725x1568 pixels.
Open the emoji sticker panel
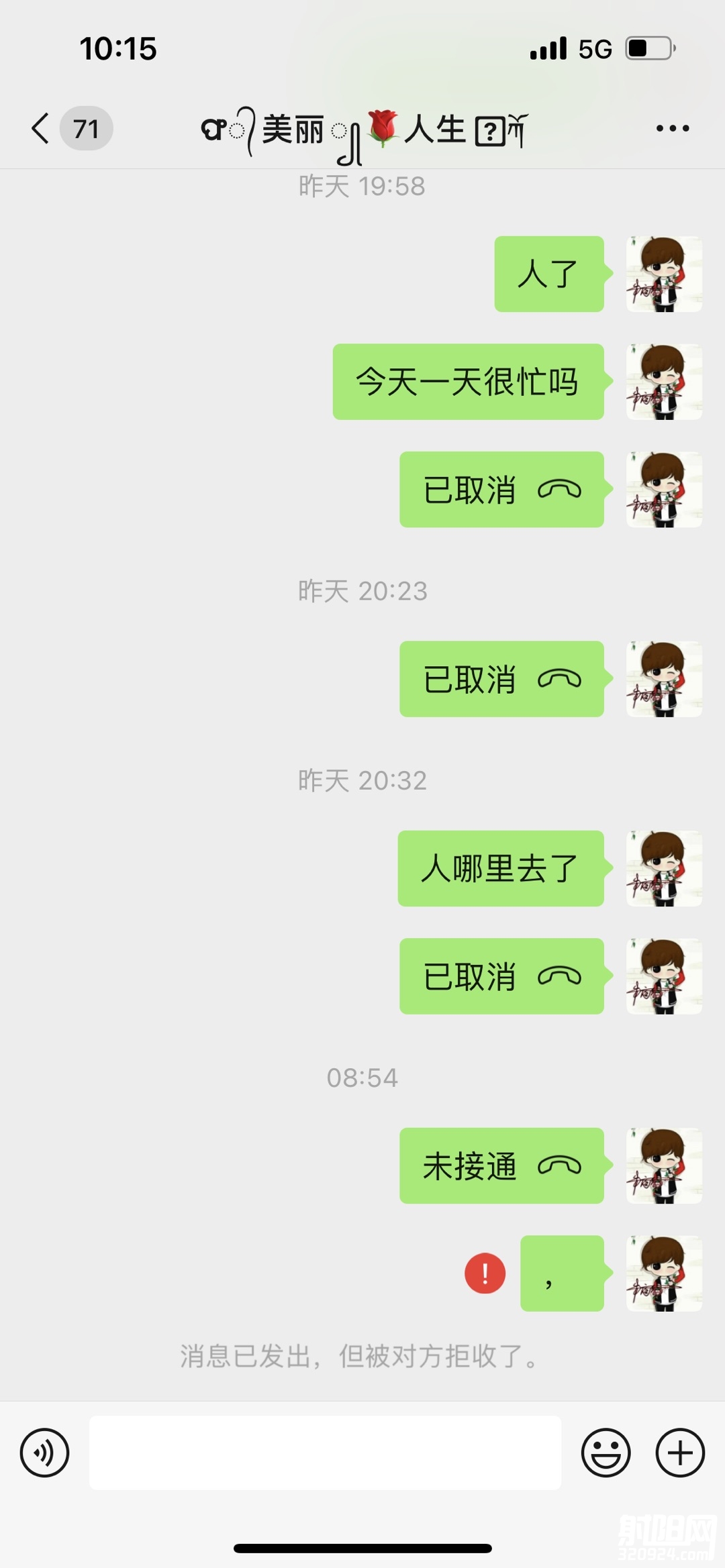tap(606, 1453)
